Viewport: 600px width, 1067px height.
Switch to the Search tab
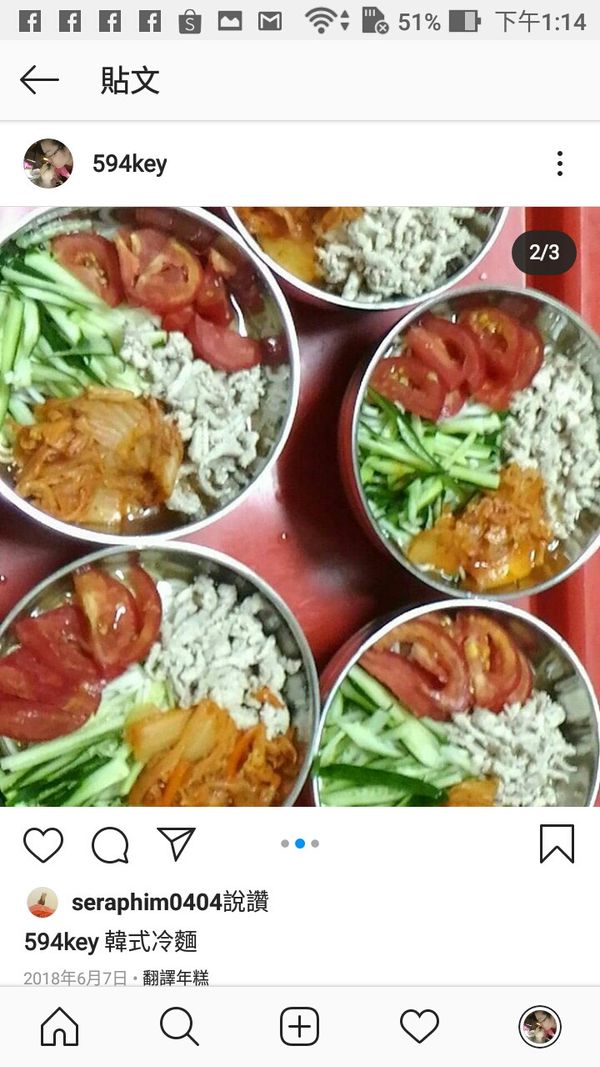click(x=179, y=1027)
